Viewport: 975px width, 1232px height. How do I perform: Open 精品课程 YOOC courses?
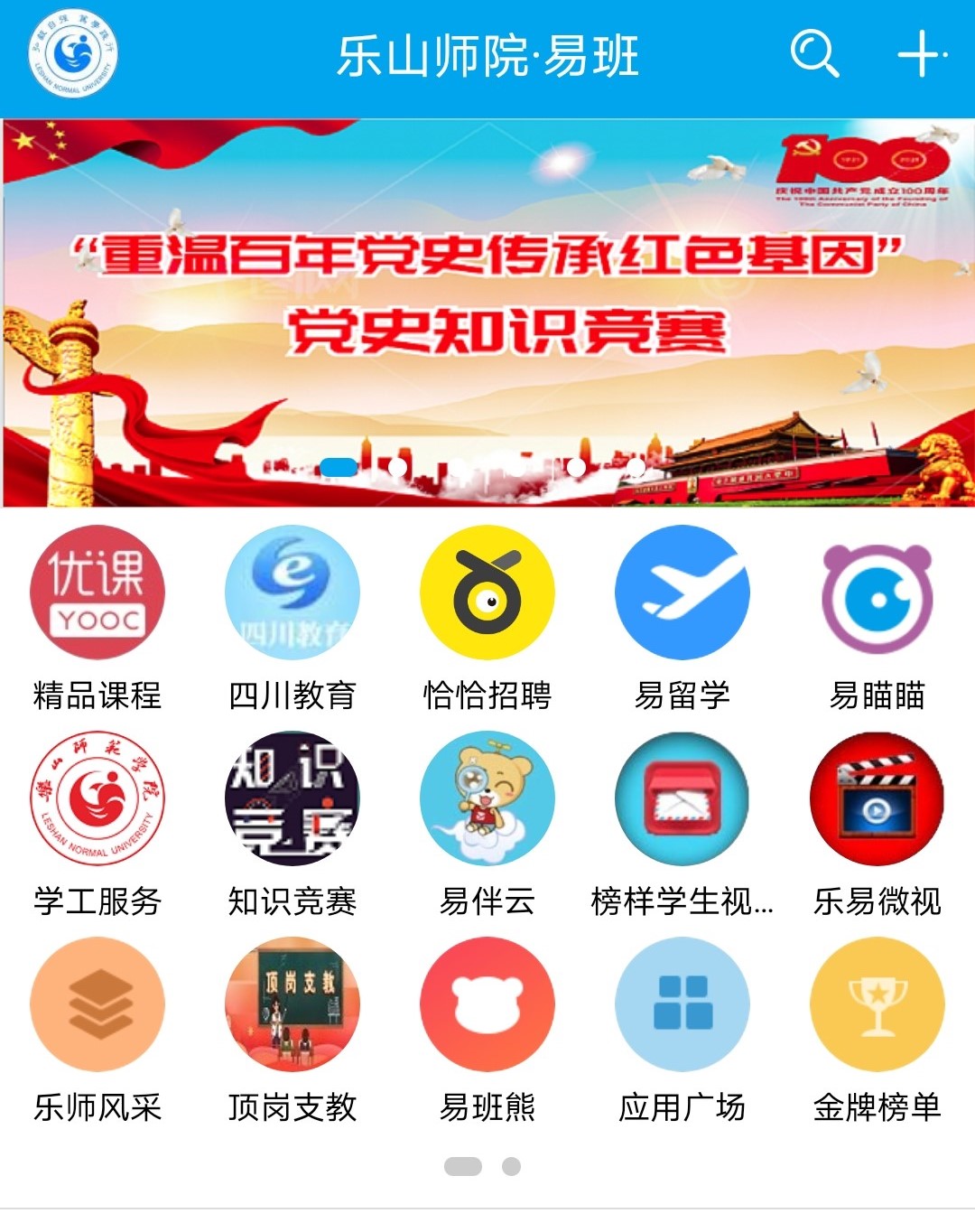pos(97,593)
